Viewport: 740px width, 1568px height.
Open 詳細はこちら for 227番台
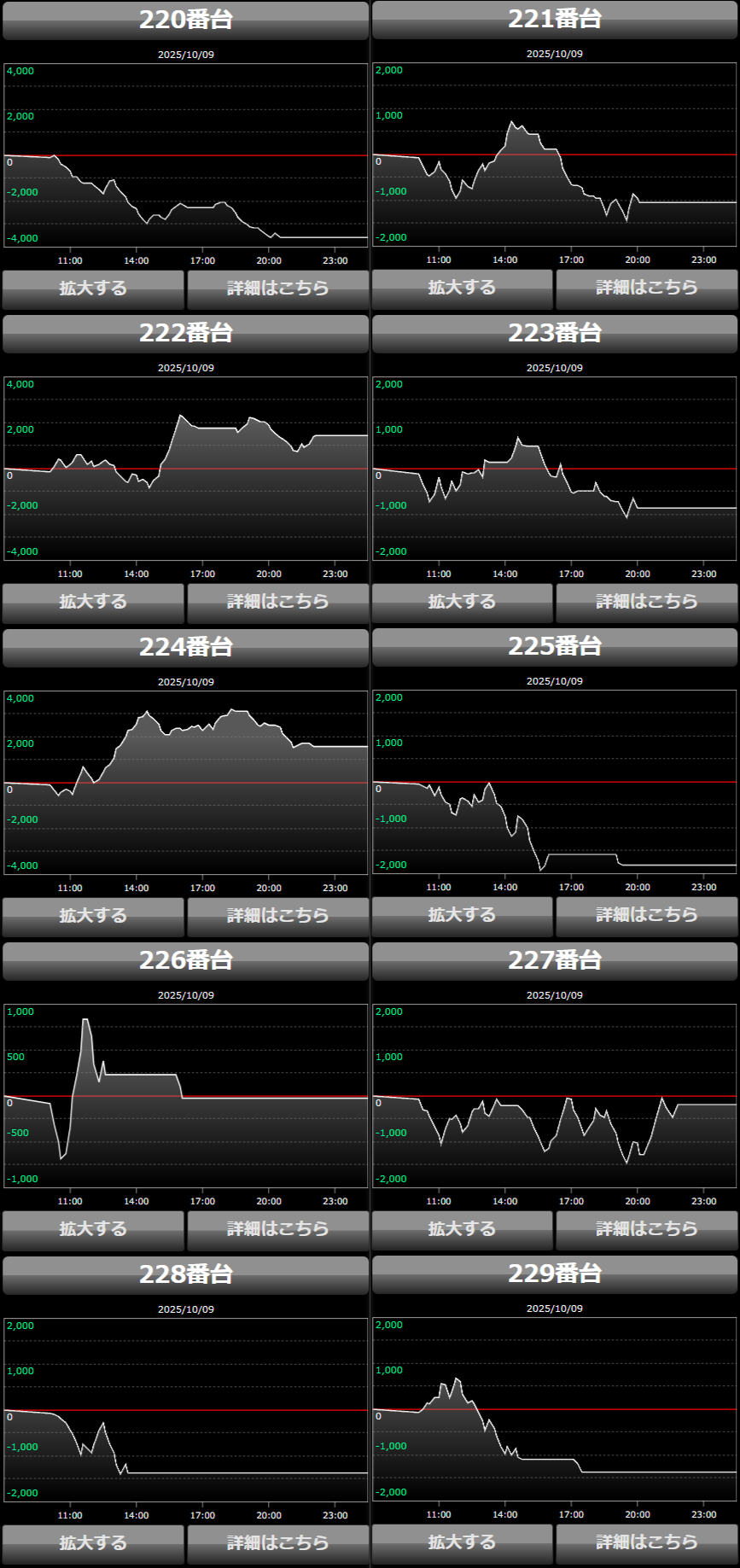point(647,1229)
